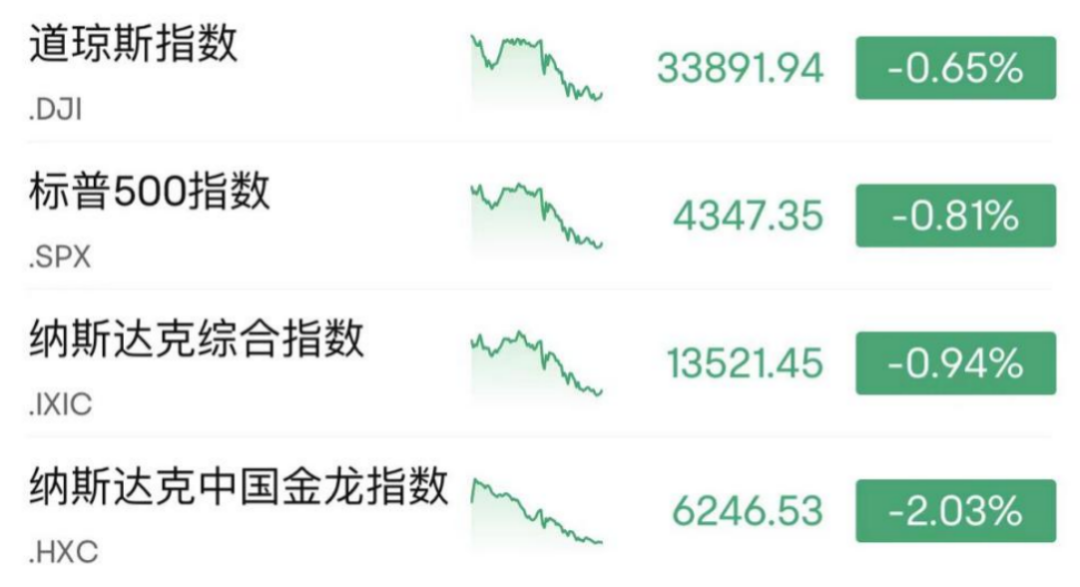Screen dimensions: 1080x587
Task: Tap the -0.65% change badge for 道琼斯指数
Action: (955, 68)
